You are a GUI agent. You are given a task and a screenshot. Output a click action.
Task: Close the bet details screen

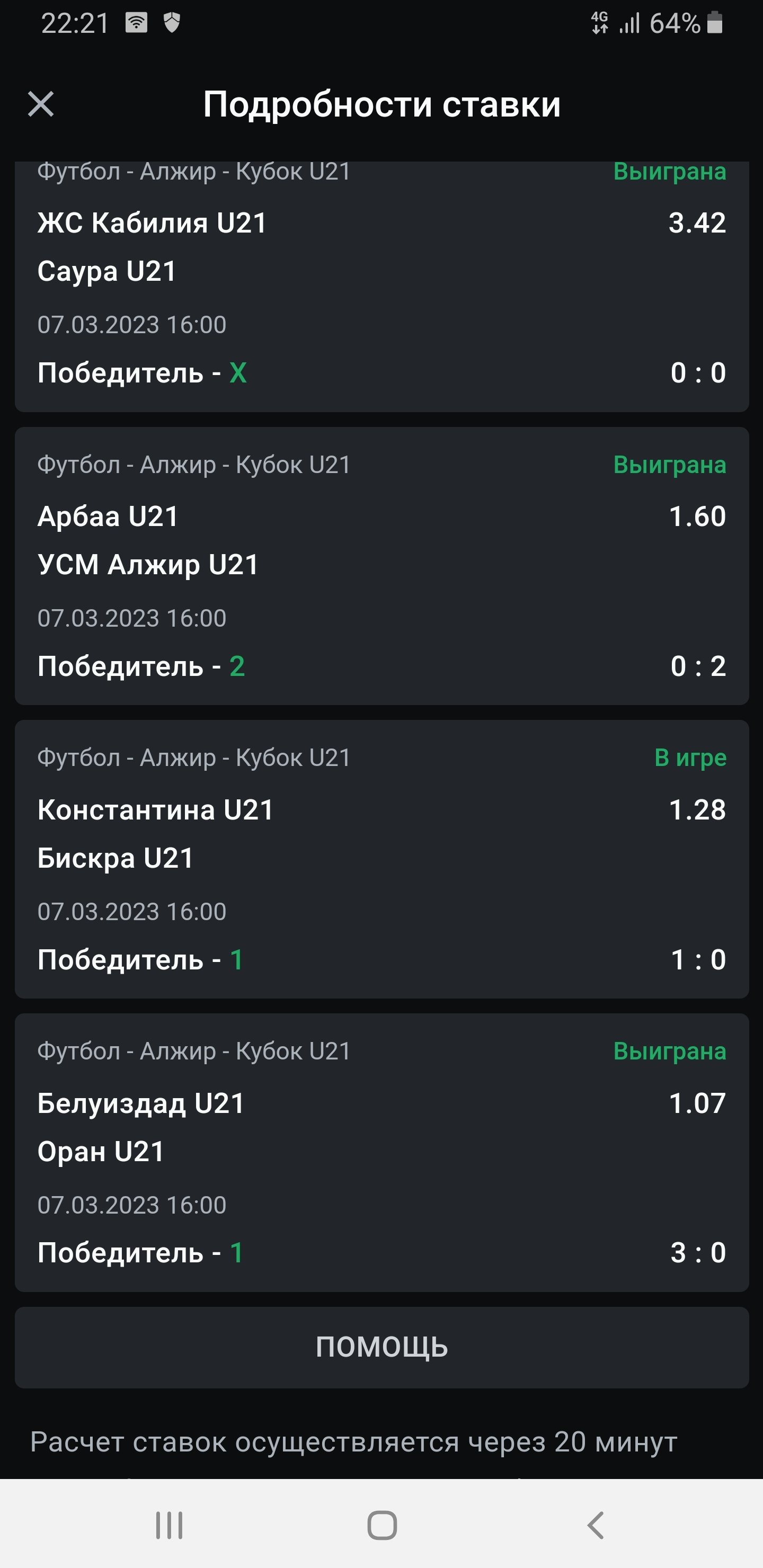tap(41, 104)
